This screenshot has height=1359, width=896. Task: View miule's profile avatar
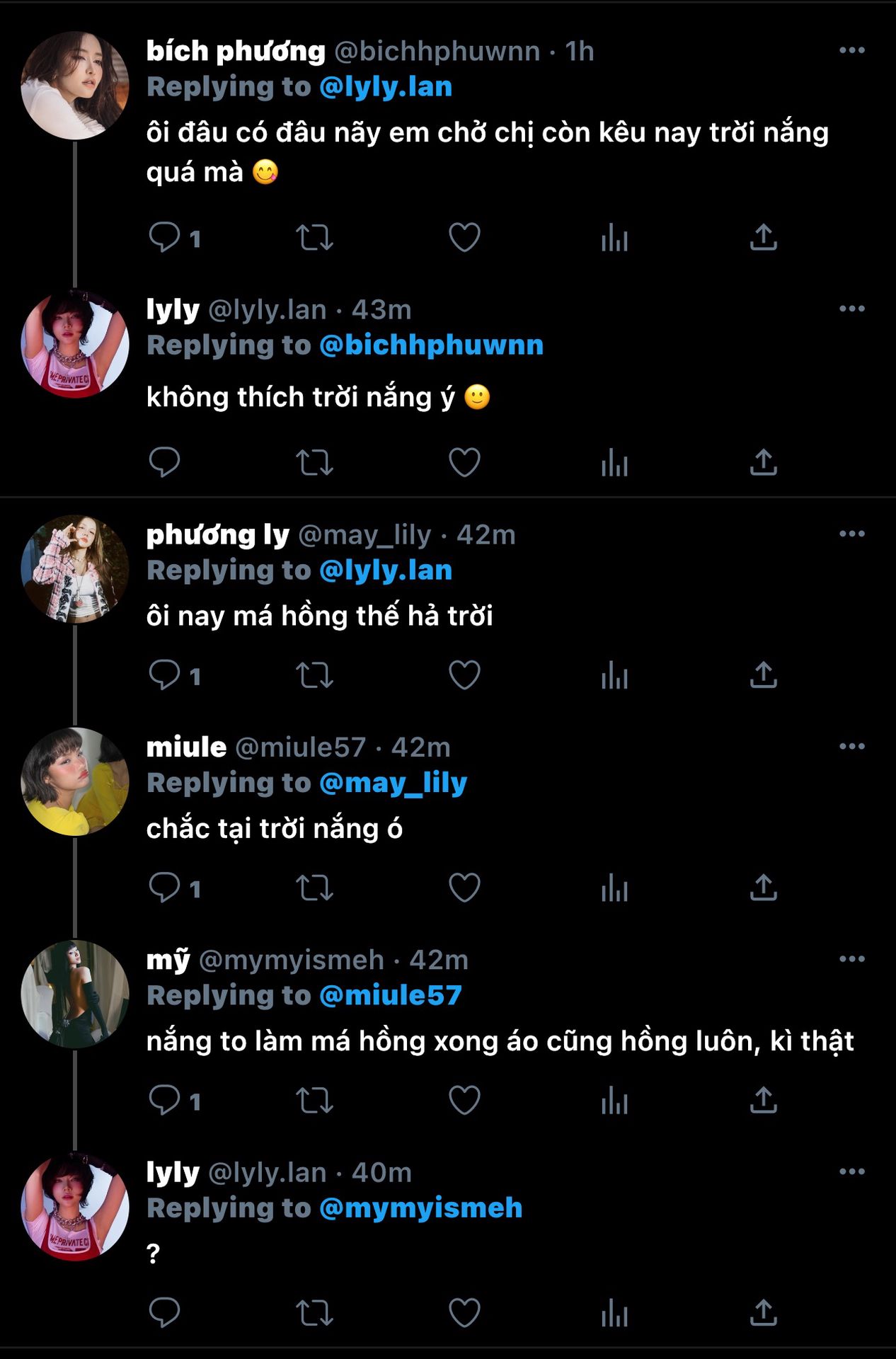pyautogui.click(x=75, y=781)
